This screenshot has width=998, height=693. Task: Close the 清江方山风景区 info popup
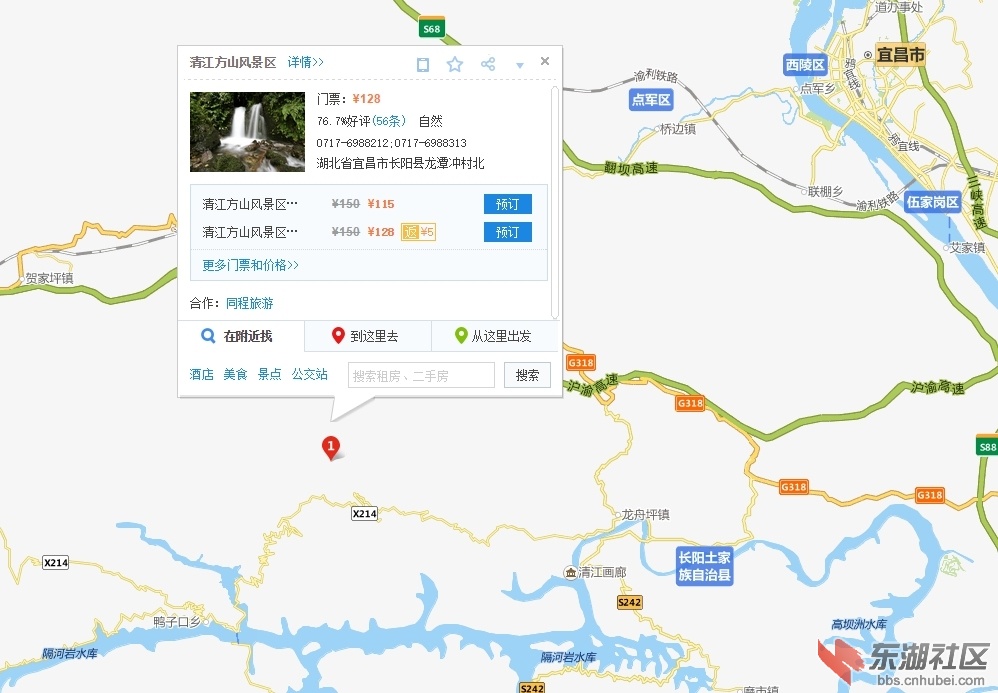tap(545, 61)
